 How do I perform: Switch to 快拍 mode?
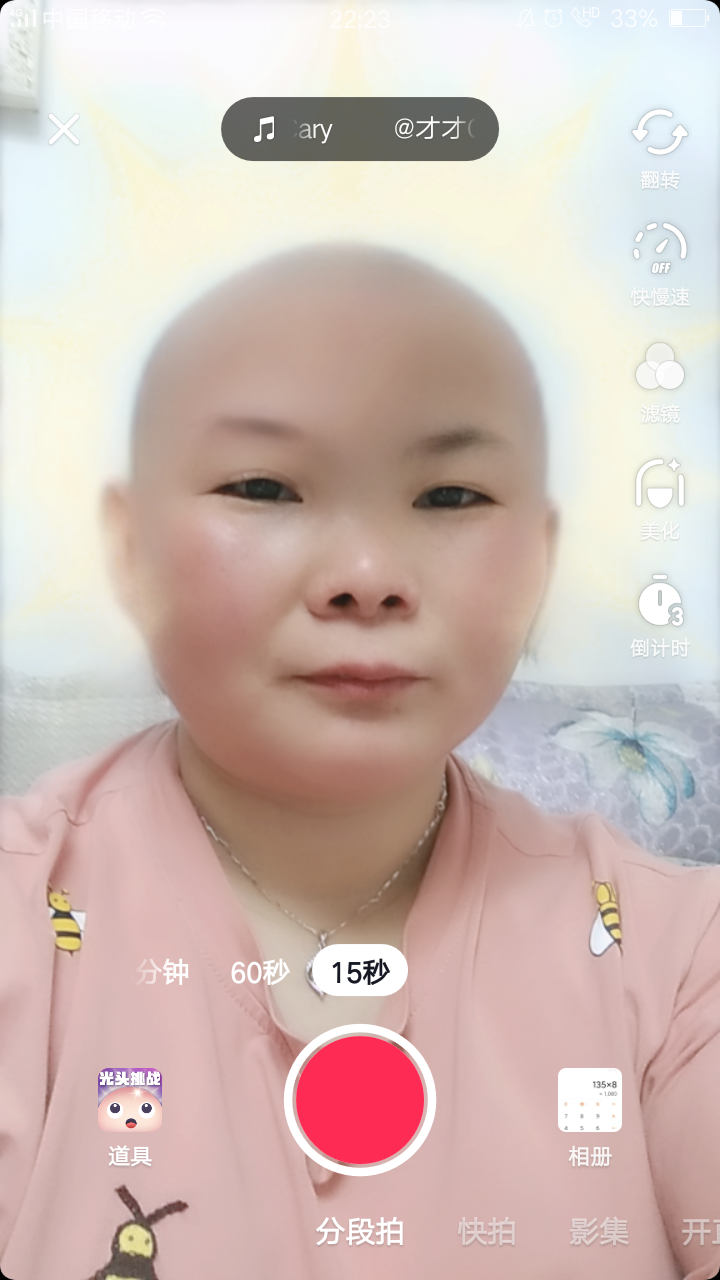tap(487, 1232)
